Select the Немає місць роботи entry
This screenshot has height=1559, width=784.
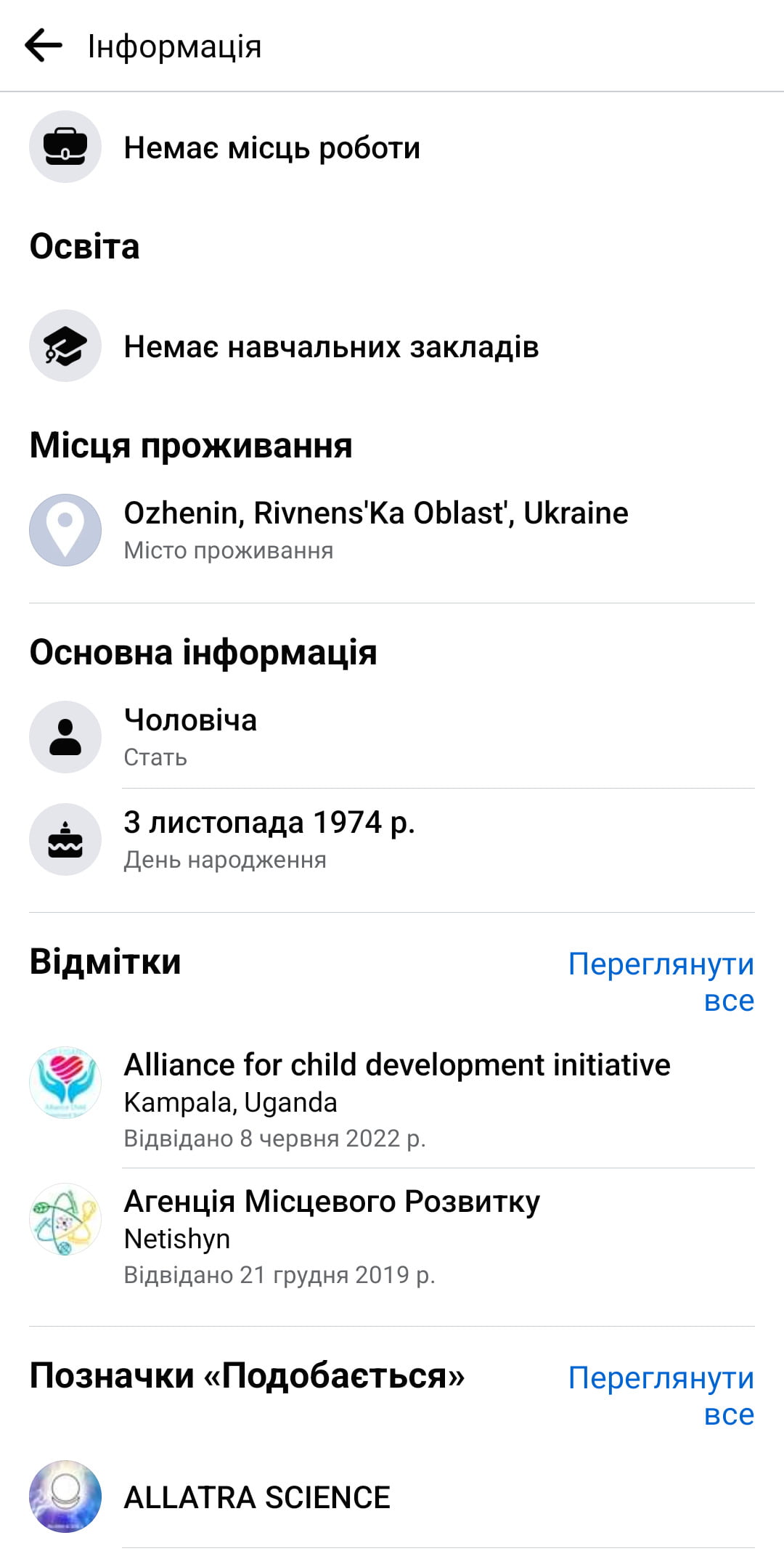[272, 147]
